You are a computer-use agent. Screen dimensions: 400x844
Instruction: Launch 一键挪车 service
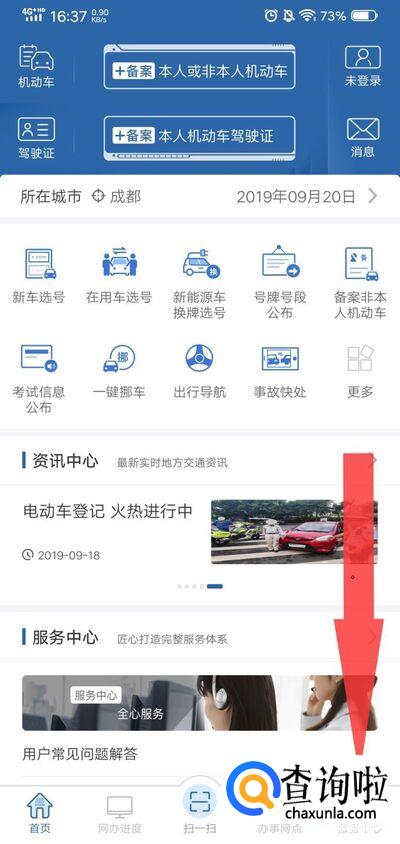pyautogui.click(x=119, y=371)
